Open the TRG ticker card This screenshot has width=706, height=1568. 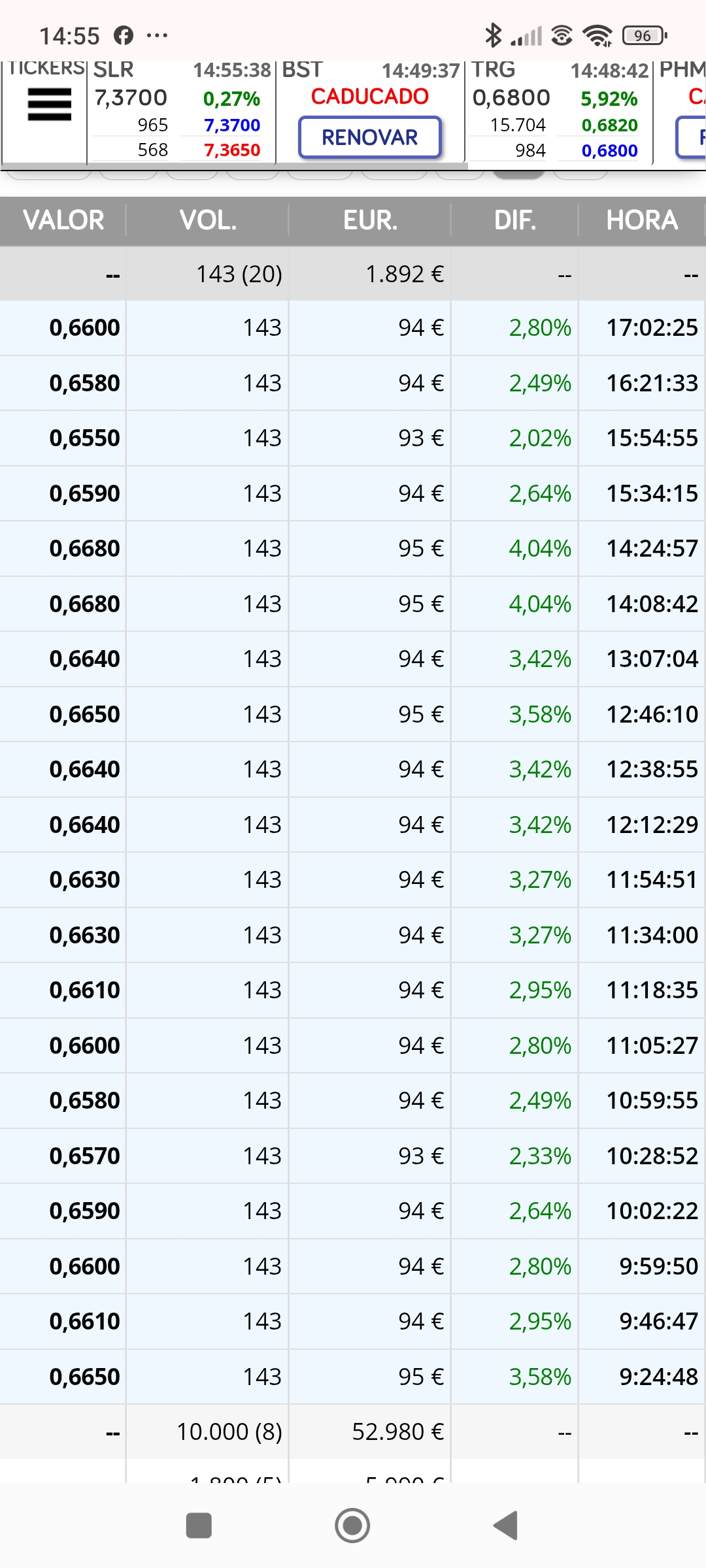pyautogui.click(x=559, y=111)
